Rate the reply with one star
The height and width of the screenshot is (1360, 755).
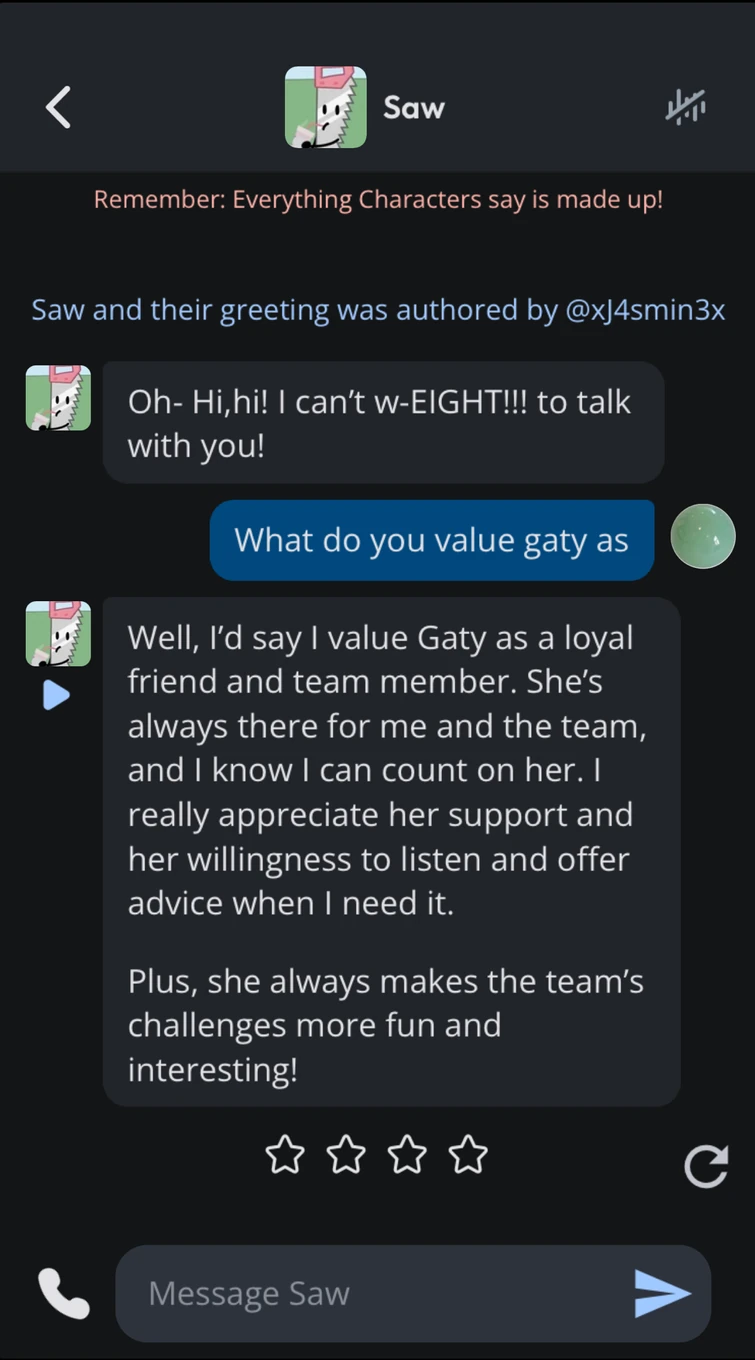[x=285, y=1155]
